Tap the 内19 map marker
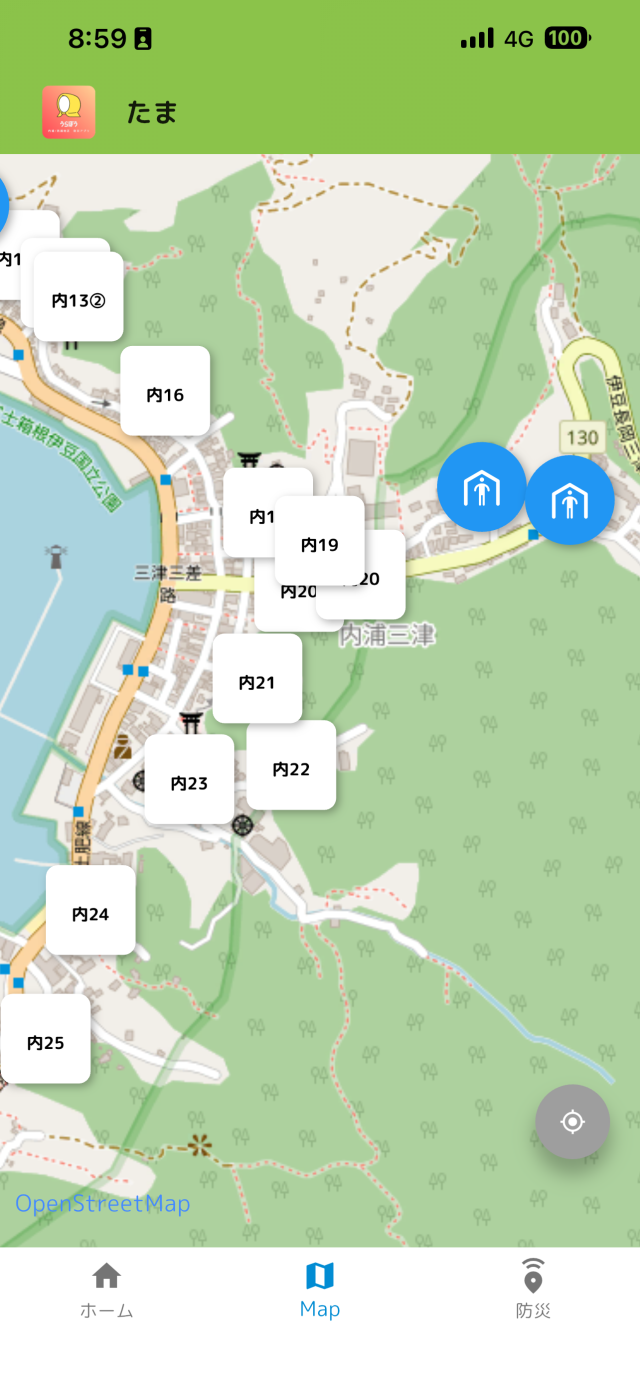 [320, 543]
